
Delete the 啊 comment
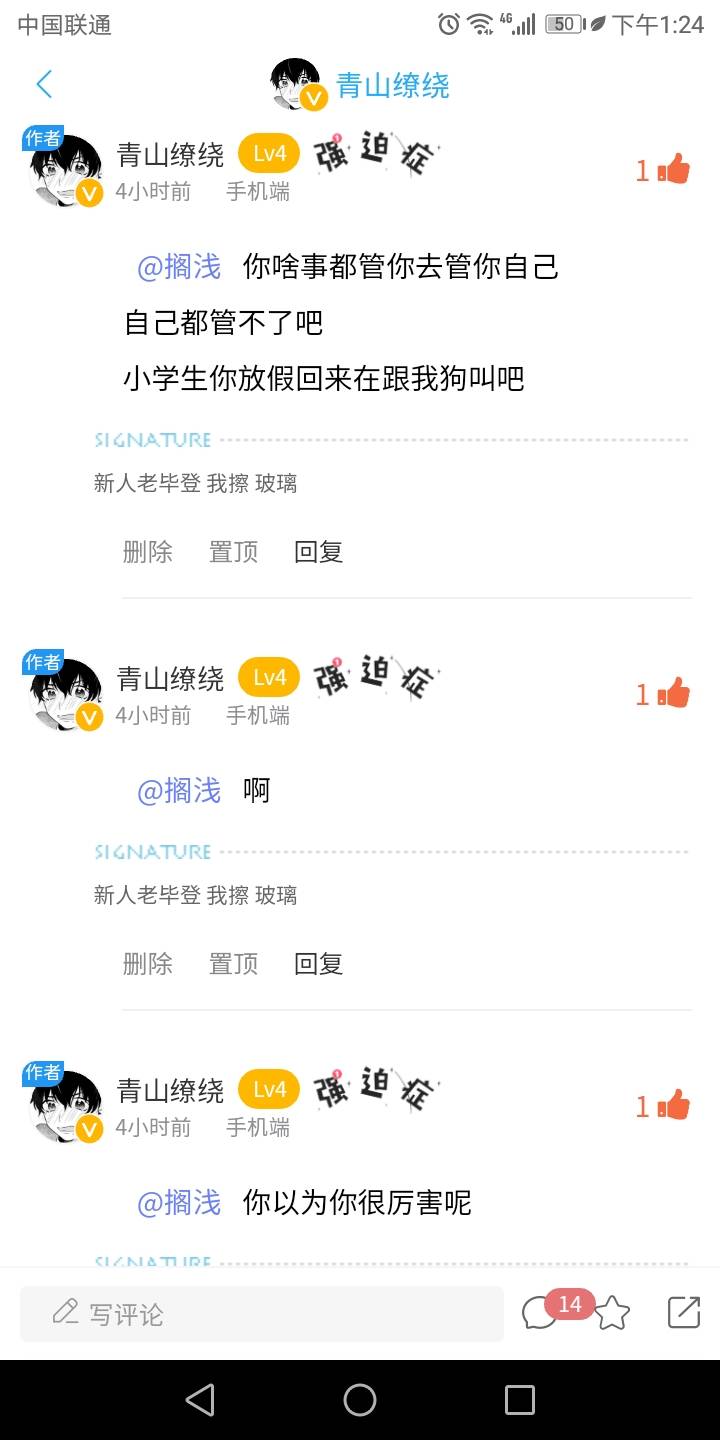tap(147, 963)
